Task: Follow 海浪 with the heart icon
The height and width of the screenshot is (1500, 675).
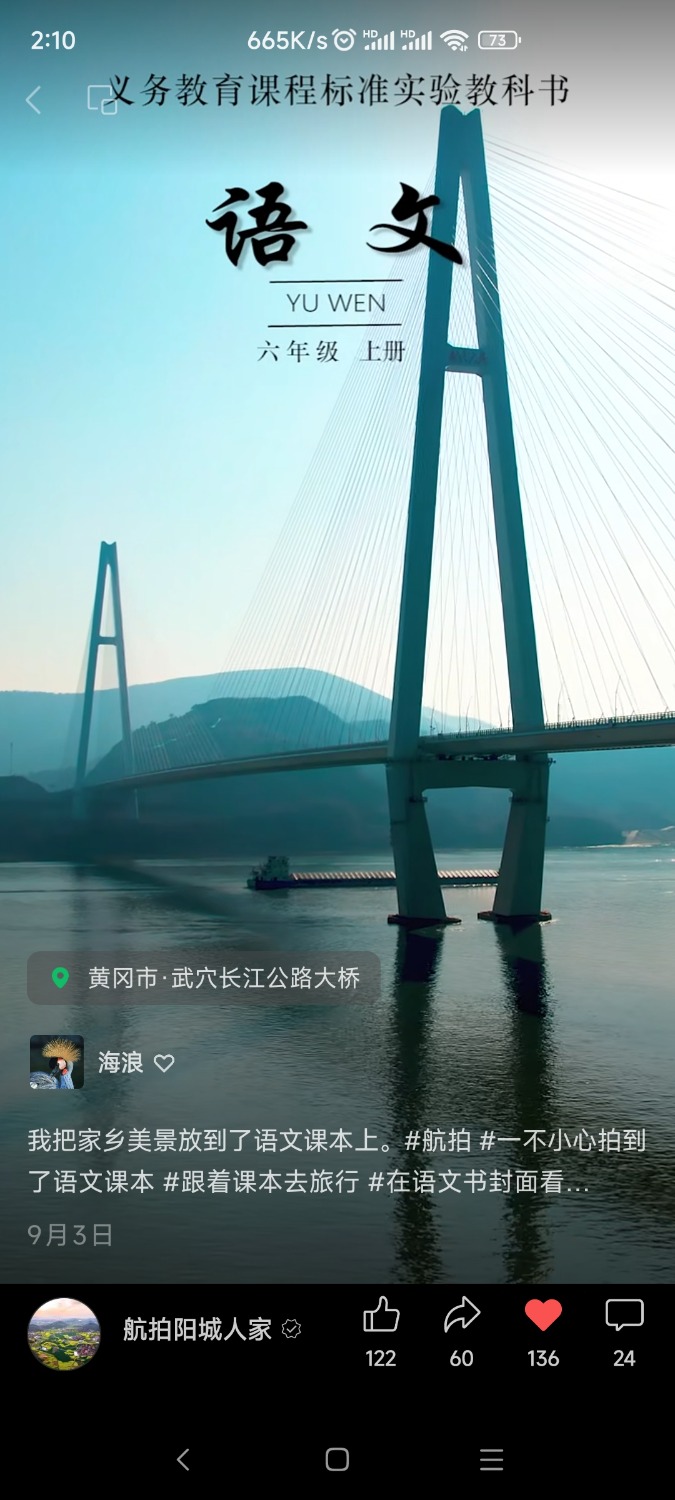Action: (x=164, y=1063)
